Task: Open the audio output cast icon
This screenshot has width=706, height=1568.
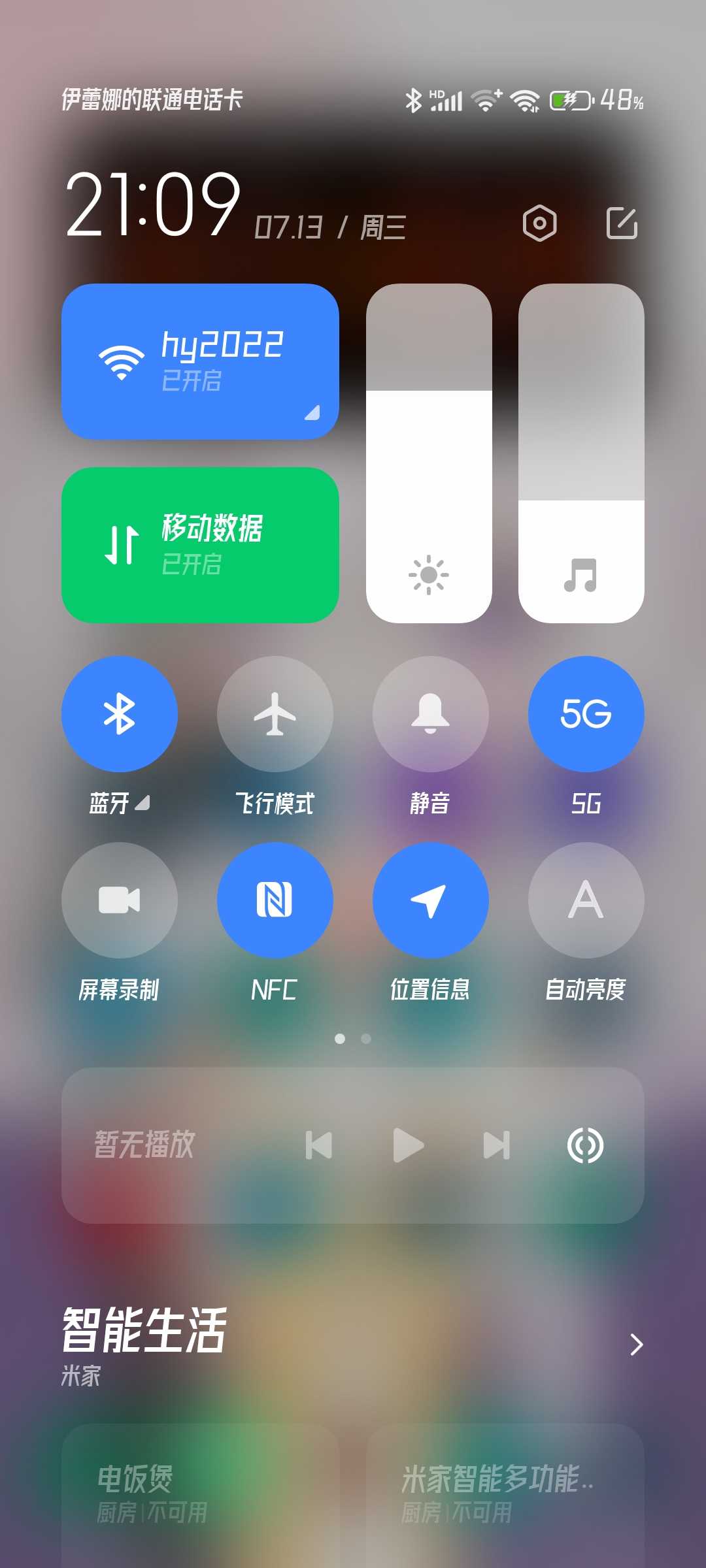Action: coord(585,1145)
